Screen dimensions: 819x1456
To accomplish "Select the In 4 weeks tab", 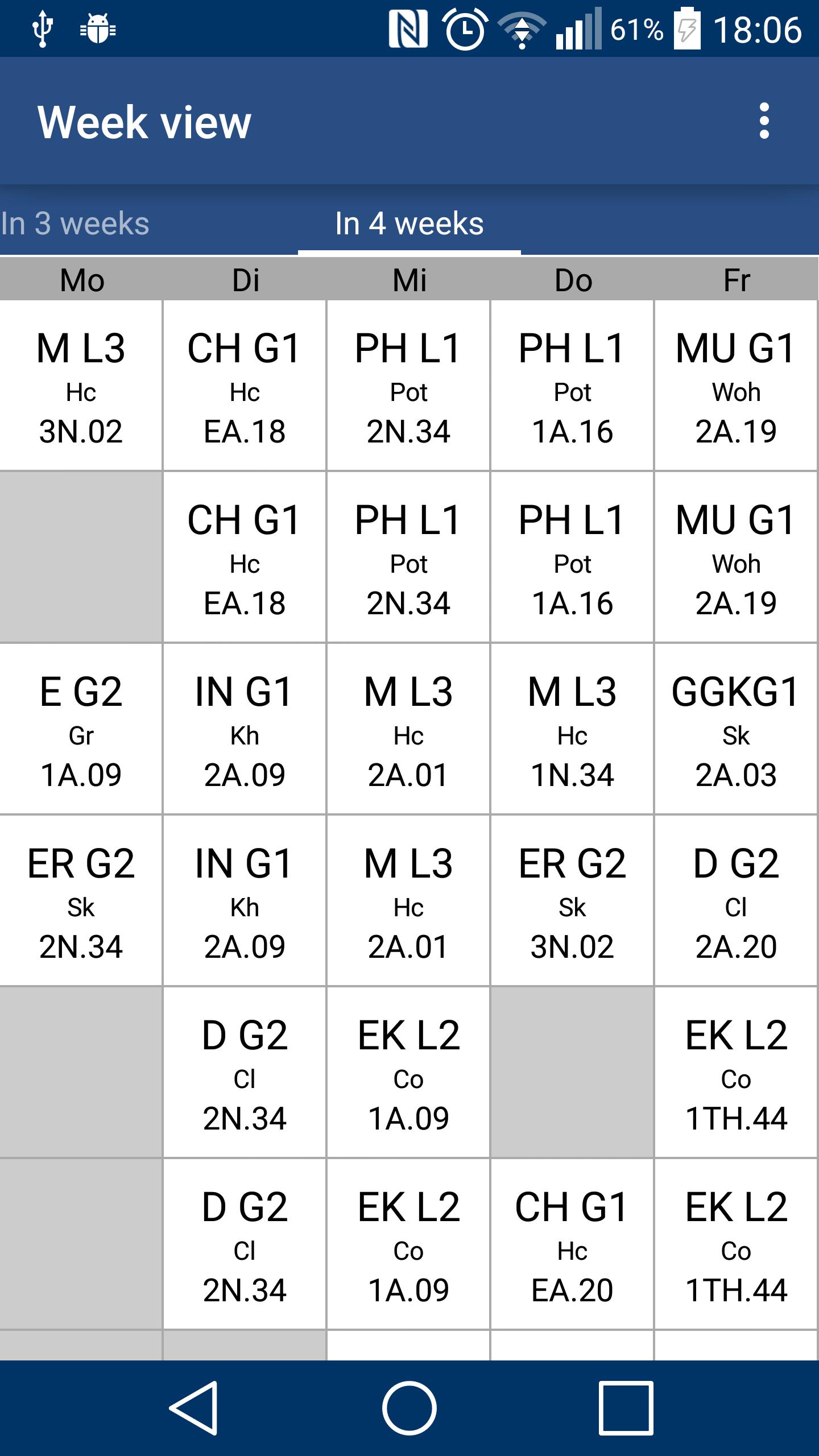I will tap(409, 224).
